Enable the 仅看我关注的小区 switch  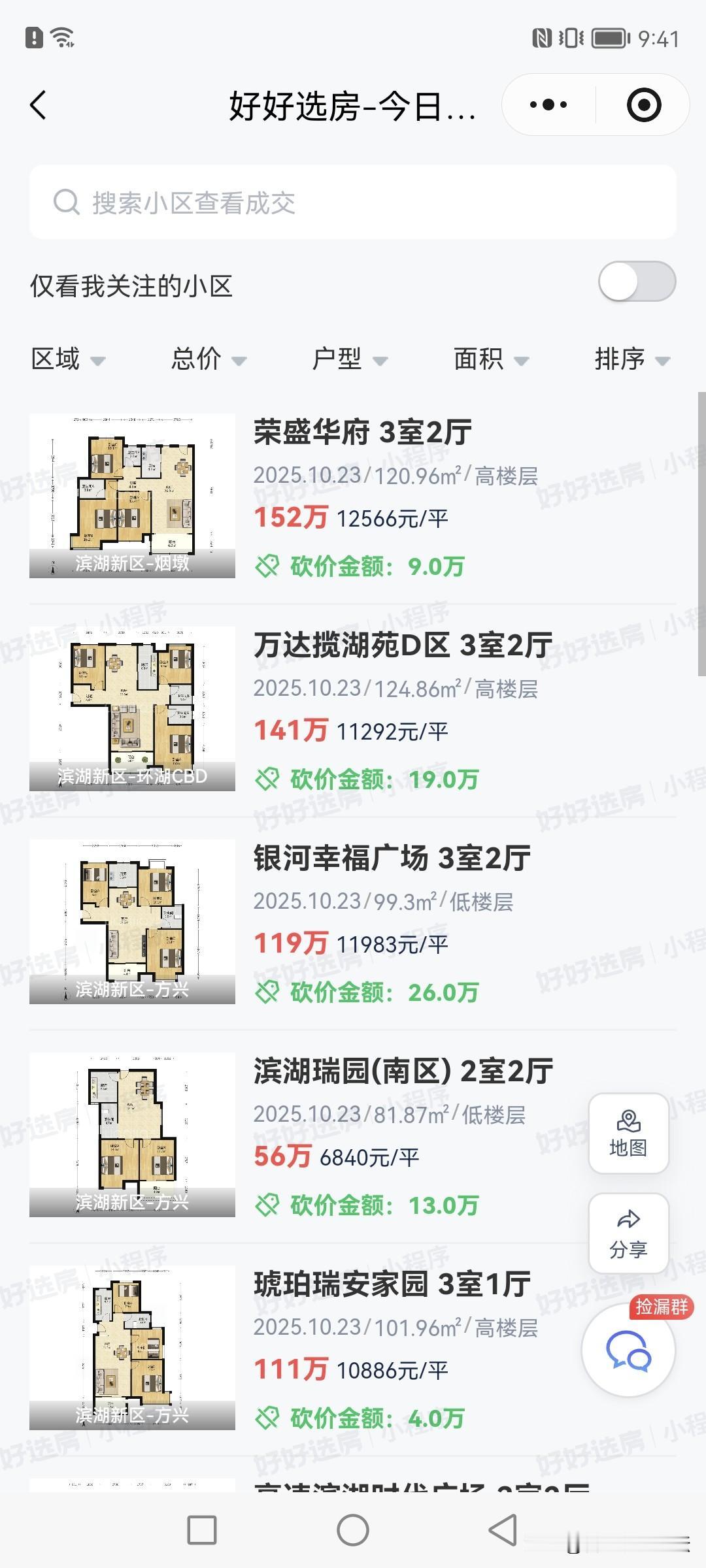click(x=637, y=280)
